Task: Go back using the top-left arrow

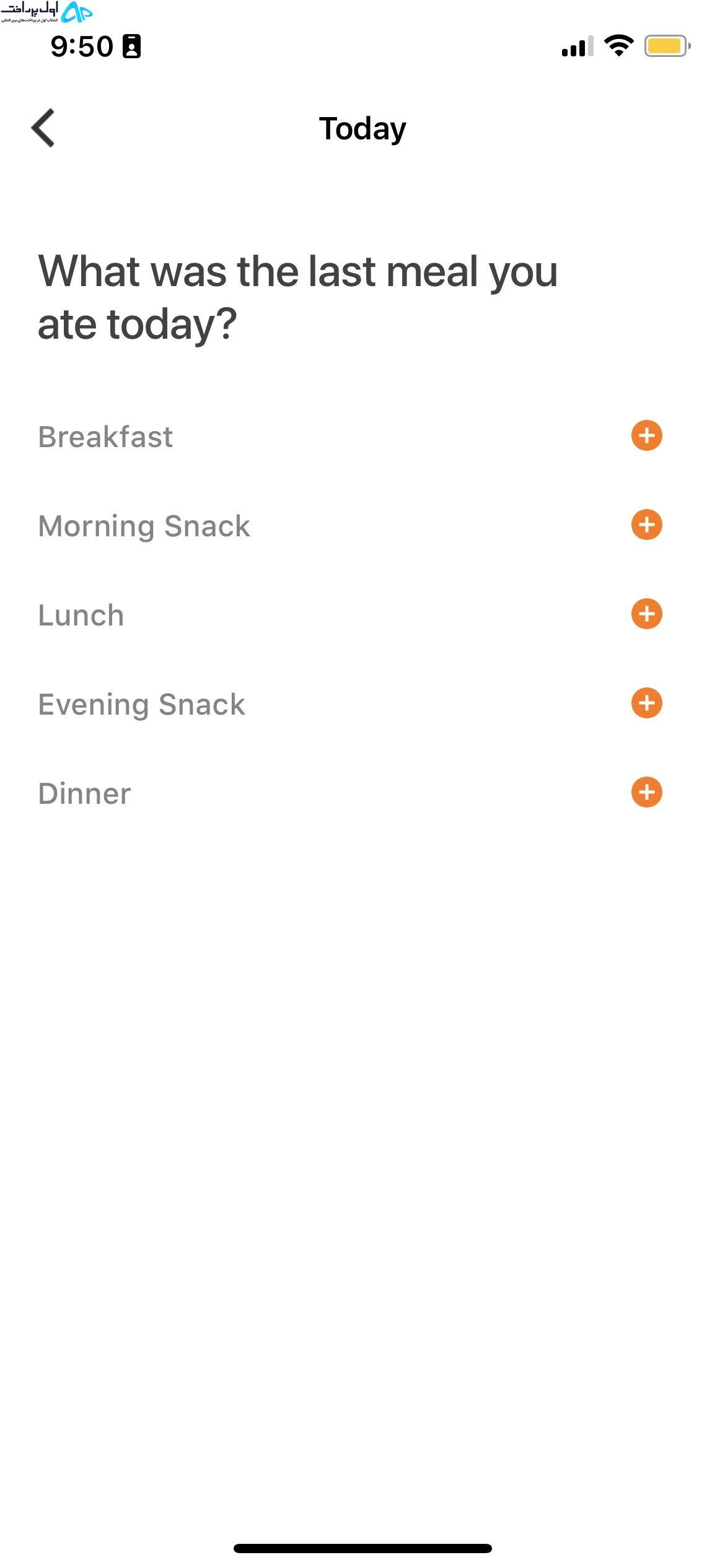Action: [x=43, y=128]
